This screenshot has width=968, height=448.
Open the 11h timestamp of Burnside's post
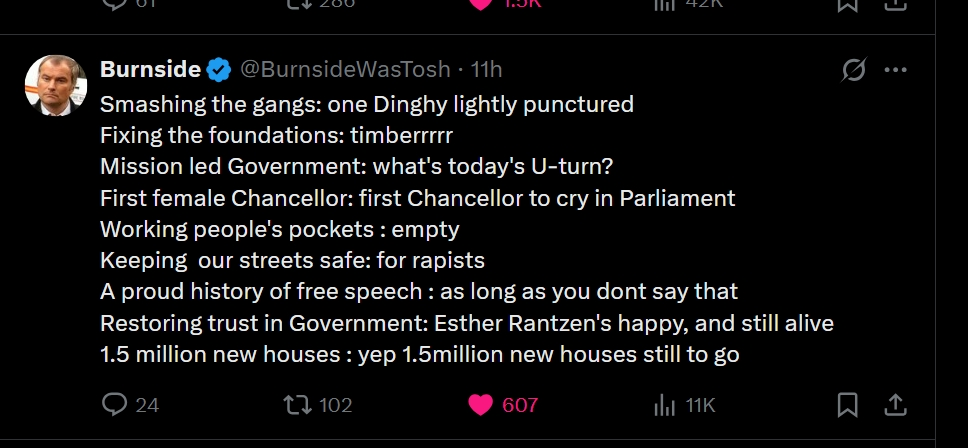[x=487, y=69]
